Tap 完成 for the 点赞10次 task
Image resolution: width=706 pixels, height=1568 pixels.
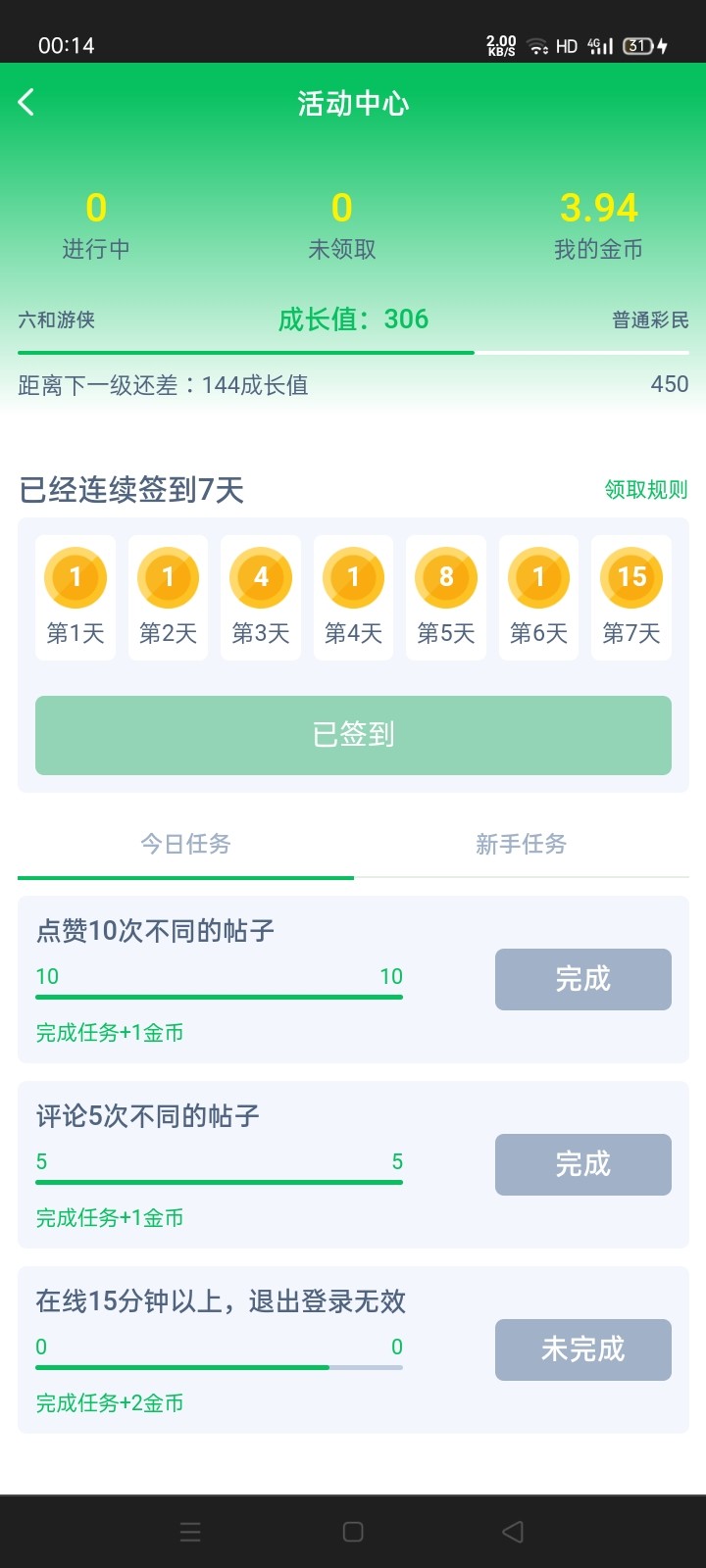pos(582,979)
